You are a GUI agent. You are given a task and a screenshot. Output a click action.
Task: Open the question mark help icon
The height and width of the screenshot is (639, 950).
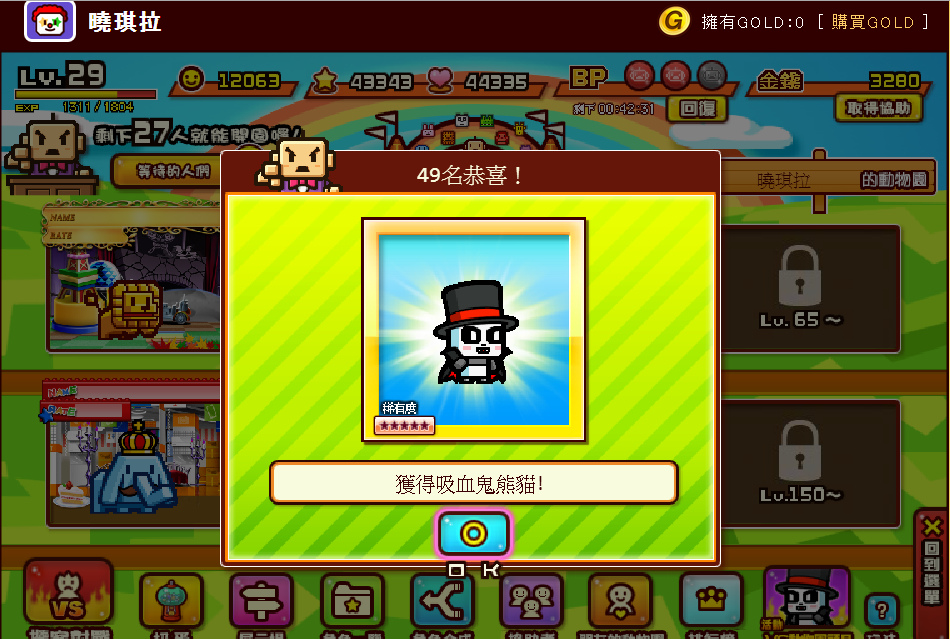882,609
